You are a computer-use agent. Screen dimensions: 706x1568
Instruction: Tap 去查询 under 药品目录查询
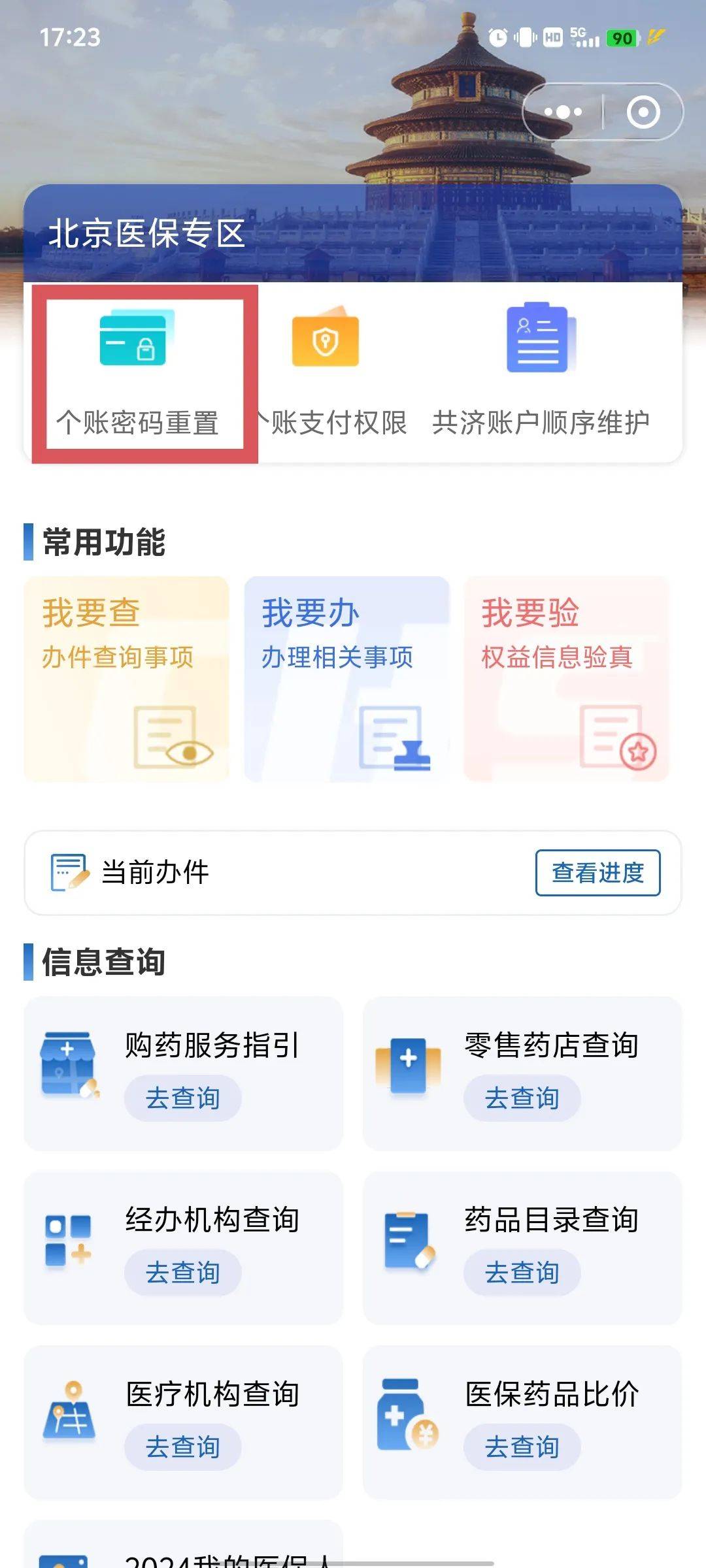coord(522,1271)
